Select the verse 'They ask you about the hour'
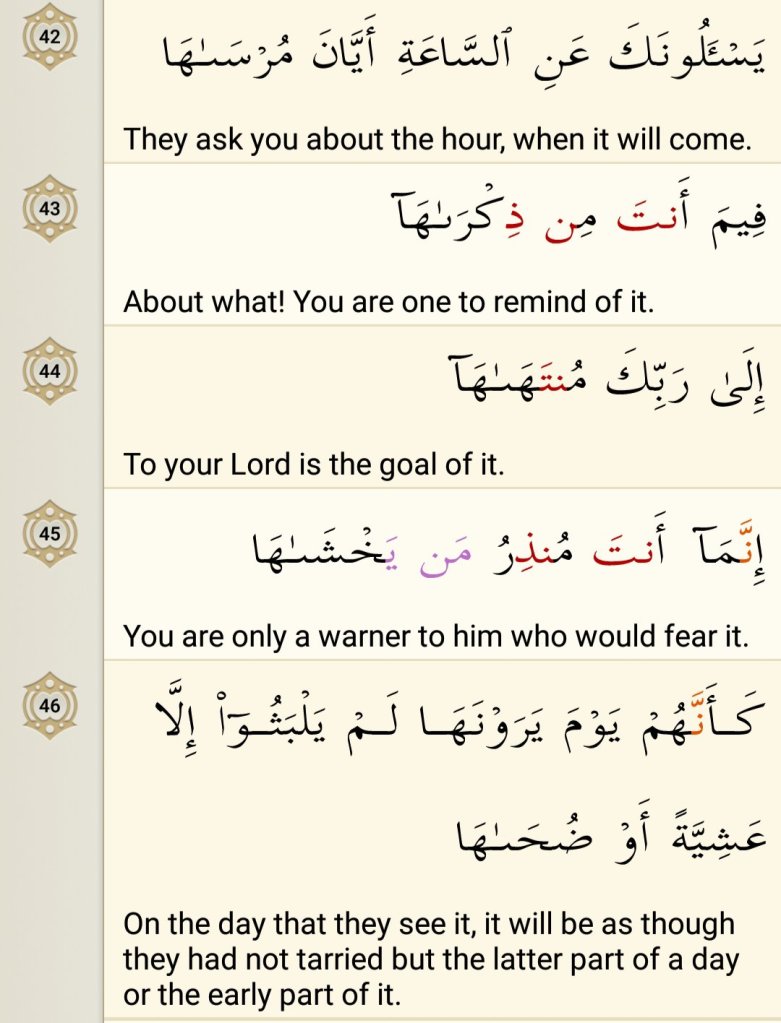The height and width of the screenshot is (1023, 781). (437, 140)
